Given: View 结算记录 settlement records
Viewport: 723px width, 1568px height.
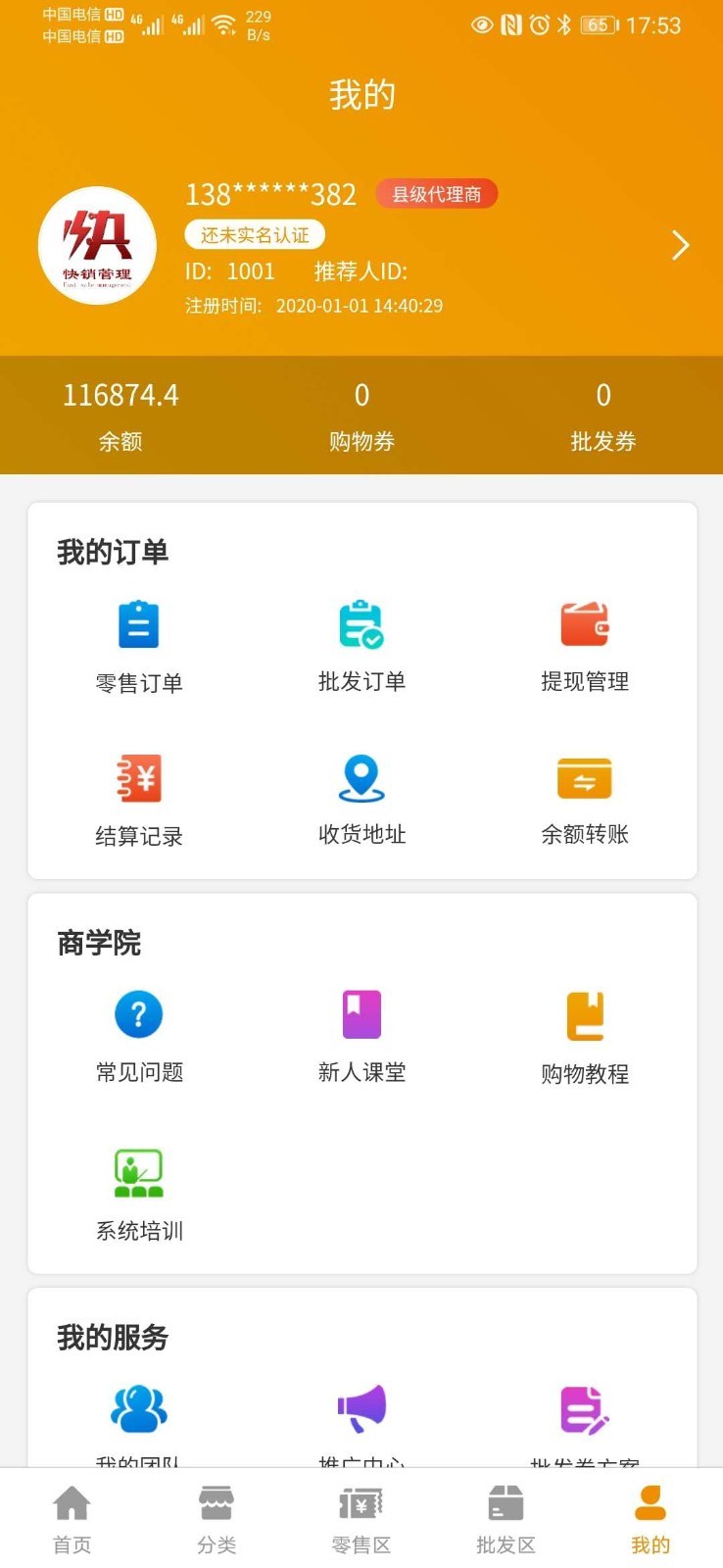Looking at the screenshot, I should tap(139, 799).
